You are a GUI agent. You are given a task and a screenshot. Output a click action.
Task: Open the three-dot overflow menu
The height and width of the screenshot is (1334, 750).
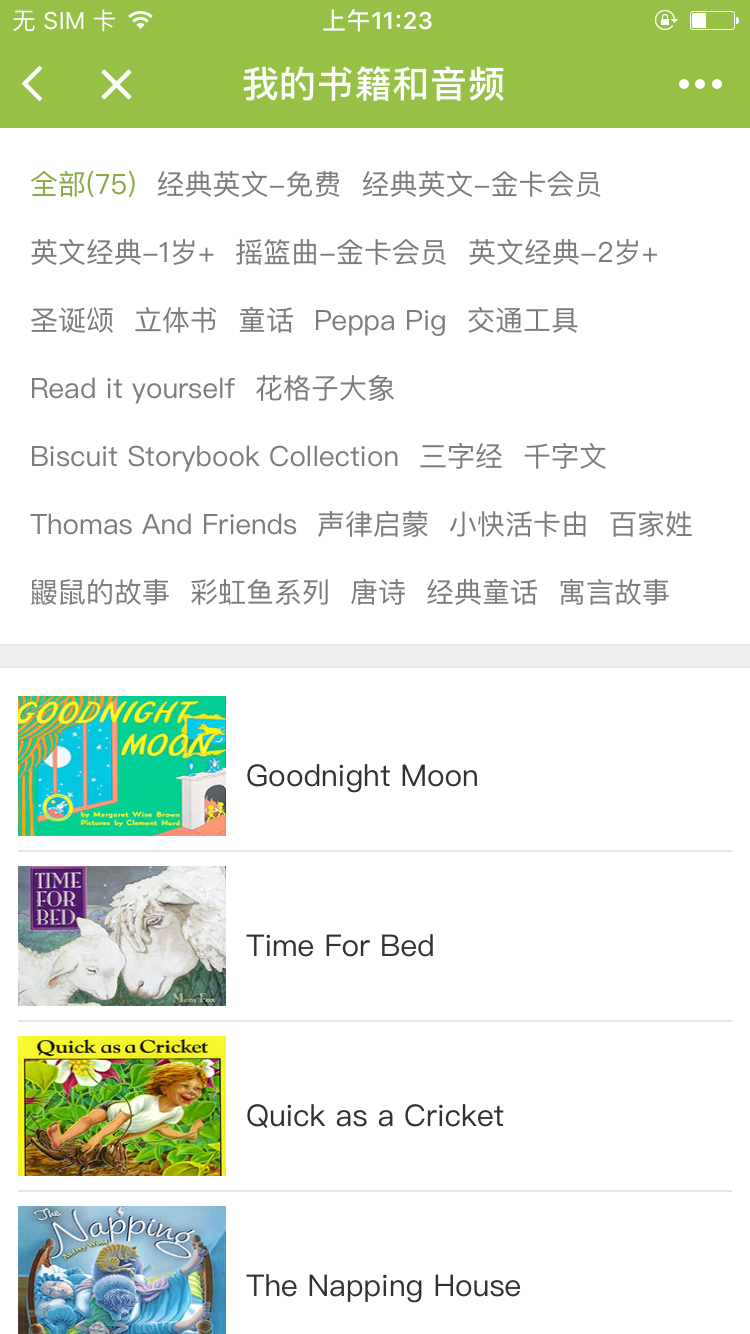pyautogui.click(x=700, y=85)
